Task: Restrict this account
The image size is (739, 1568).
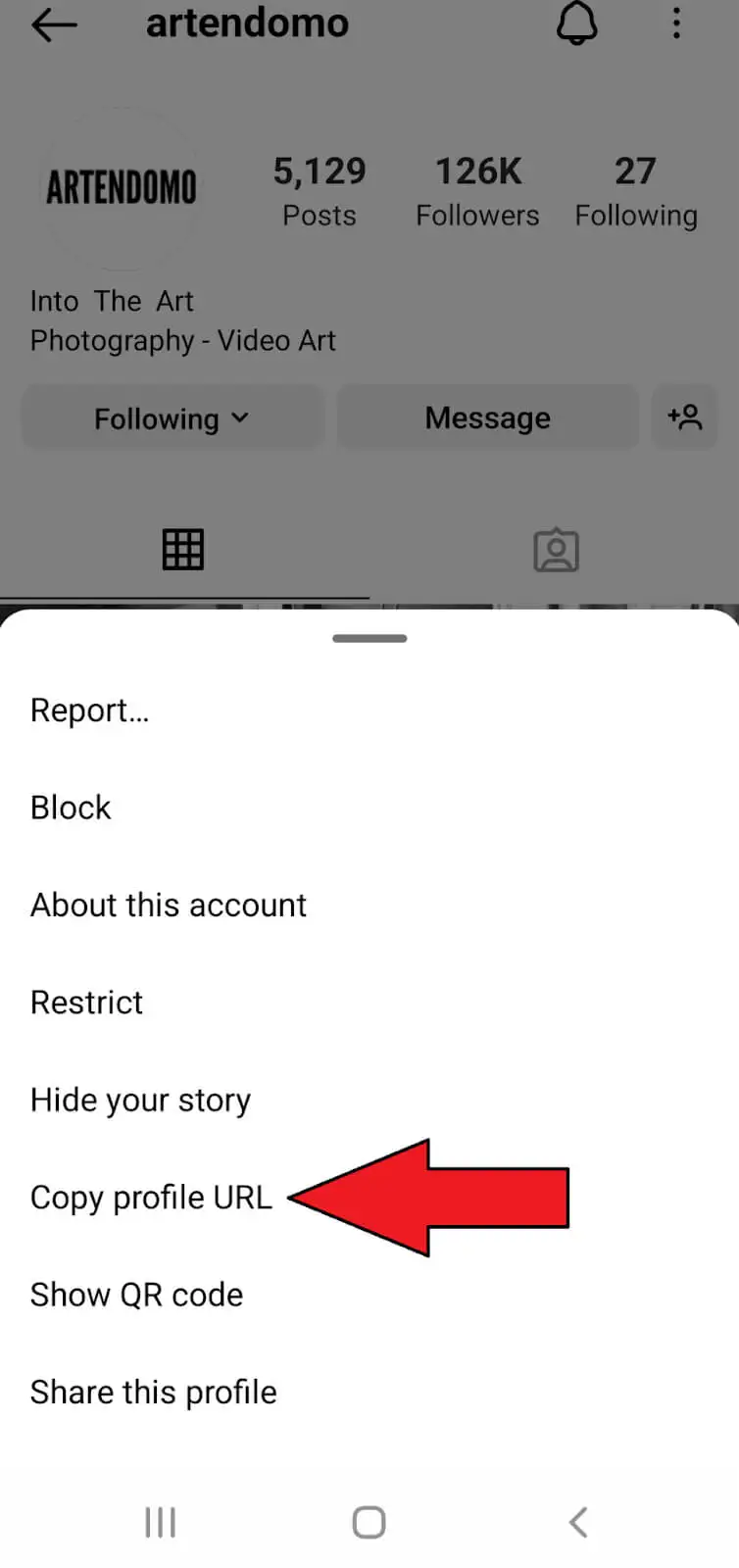Action: pyautogui.click(x=87, y=1003)
